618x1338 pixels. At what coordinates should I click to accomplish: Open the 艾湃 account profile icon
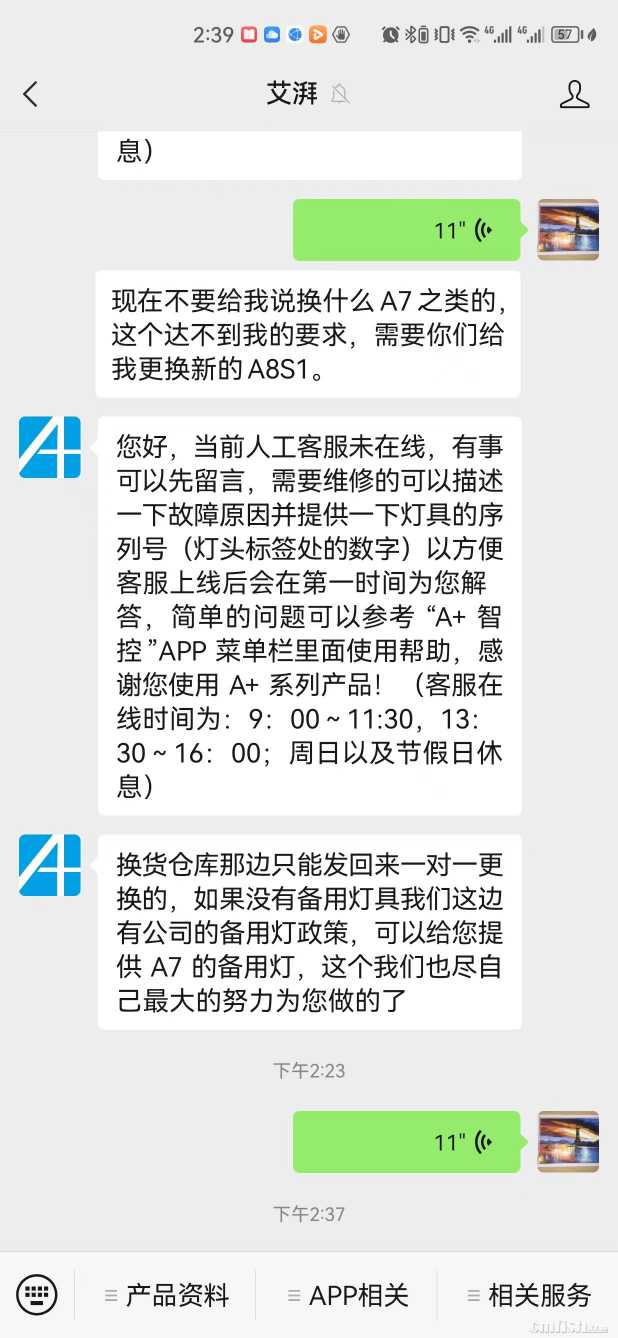[x=574, y=94]
